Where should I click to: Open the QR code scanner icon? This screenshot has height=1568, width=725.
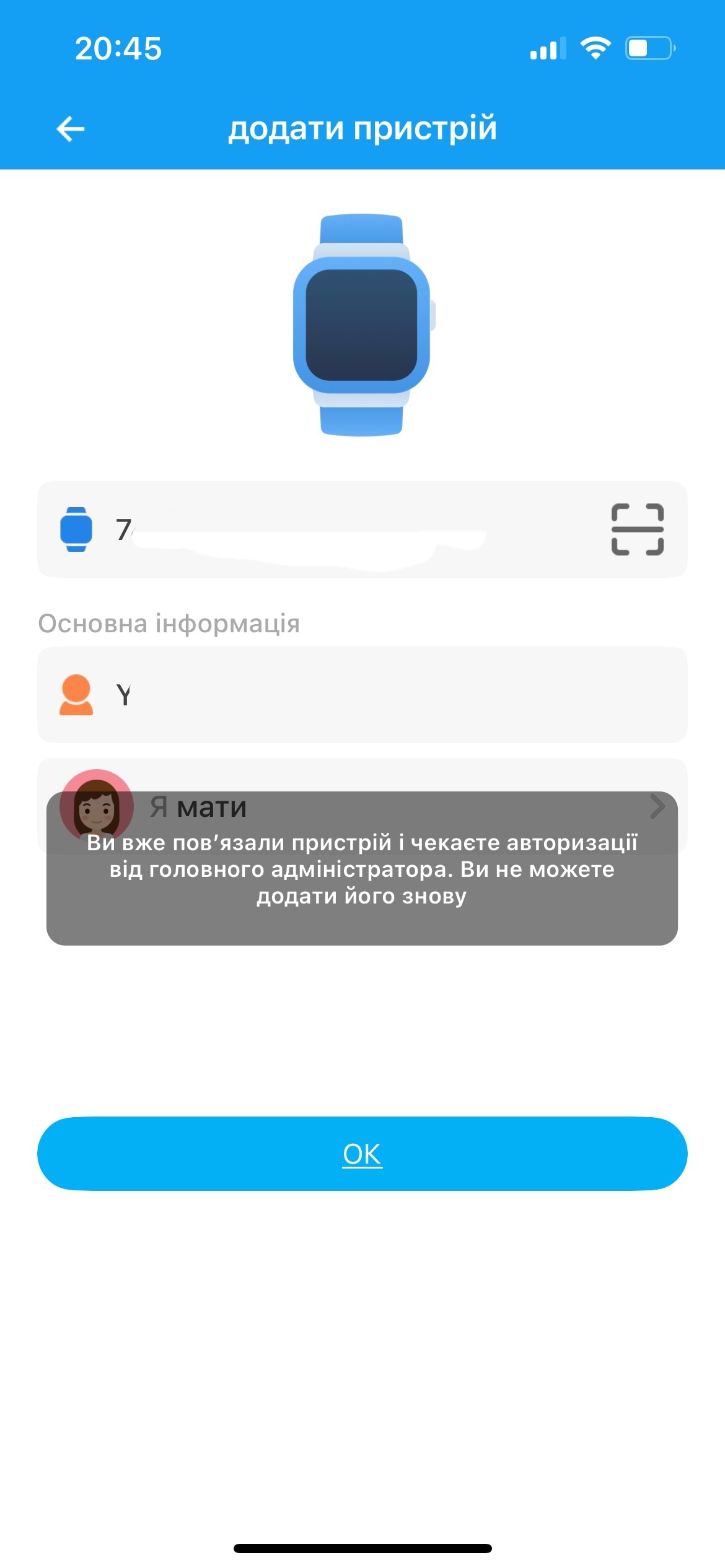pyautogui.click(x=637, y=529)
